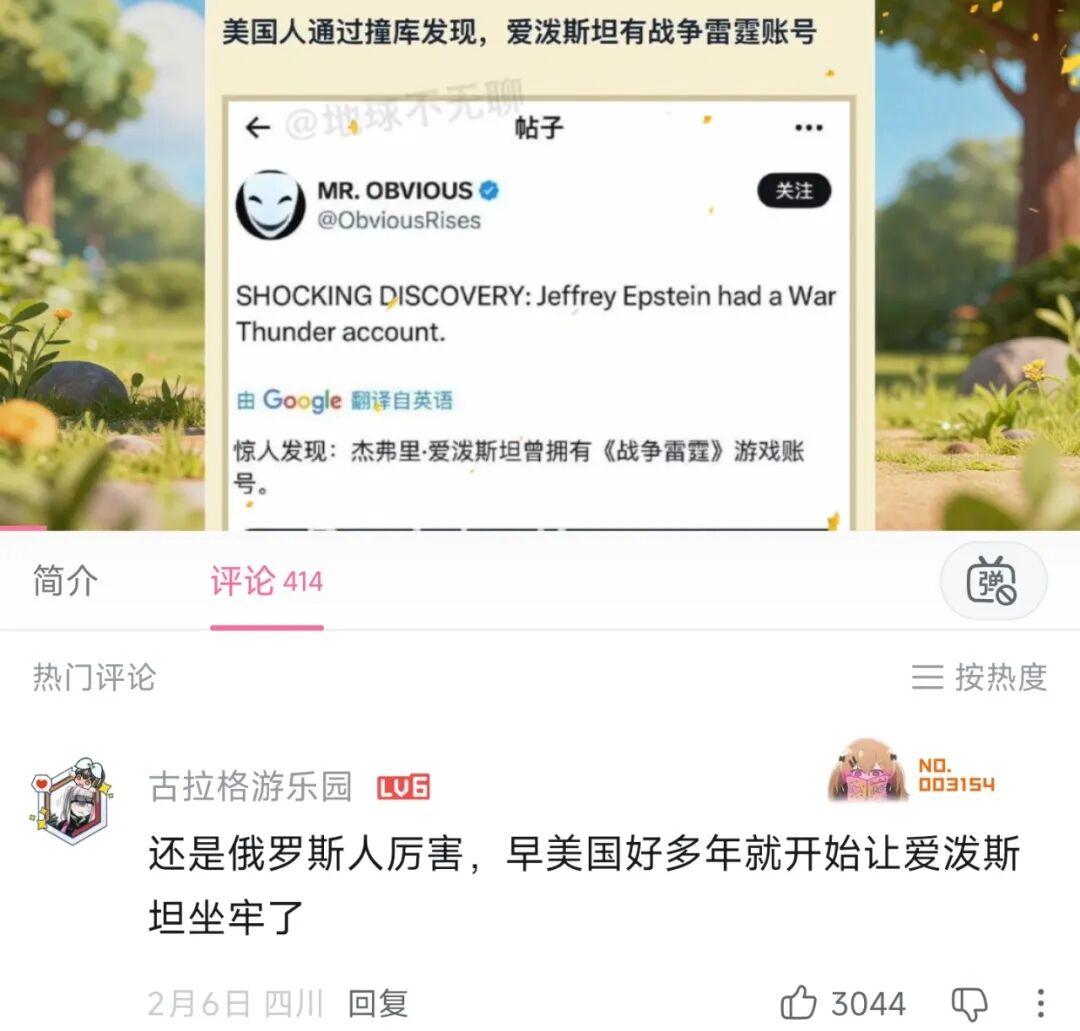Screen dimensions: 1080x1031
Task: Open username 古拉格游乐园's profile
Action: [x=250, y=787]
